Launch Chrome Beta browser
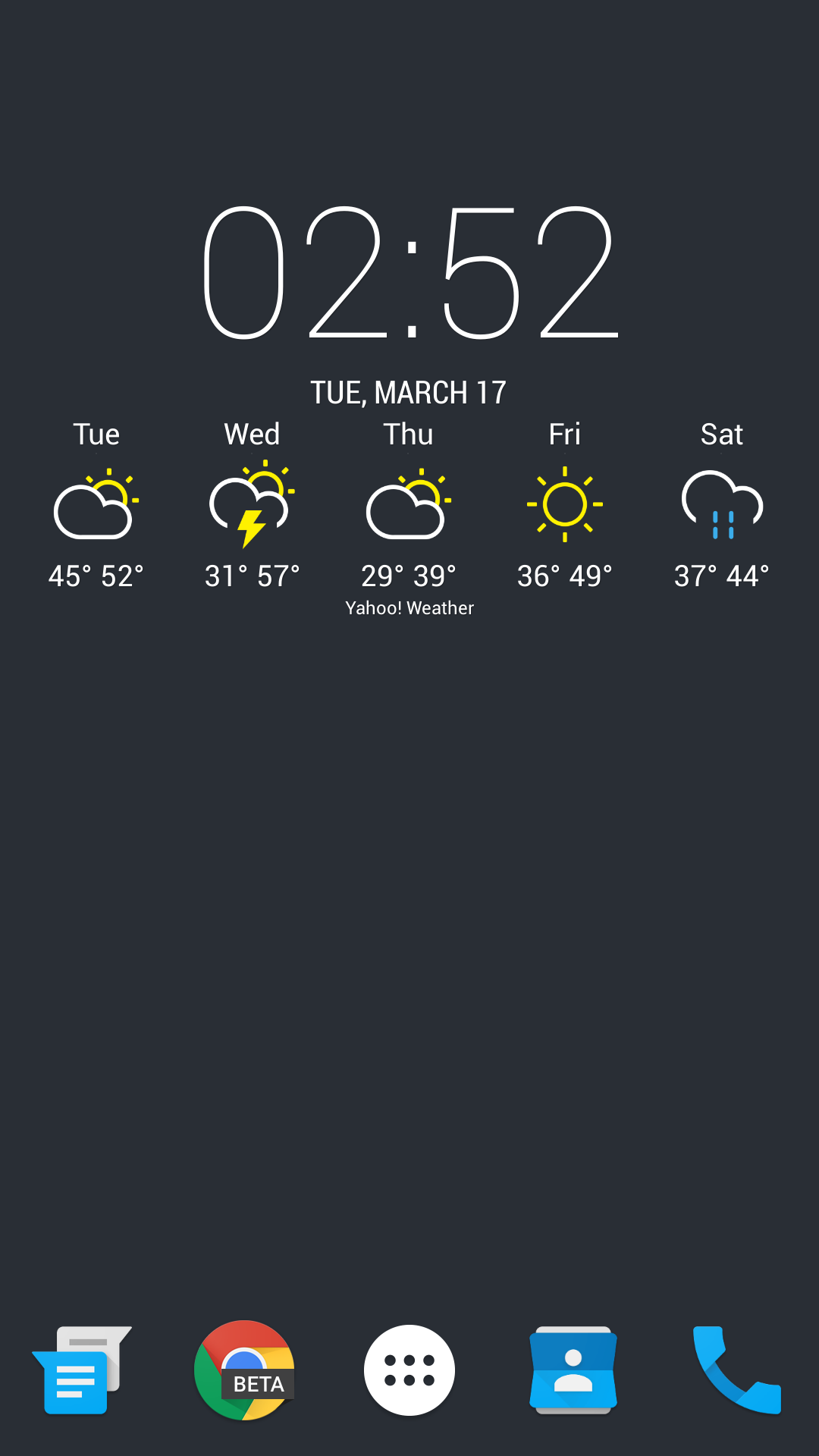The image size is (819, 1456). pyautogui.click(x=244, y=1369)
